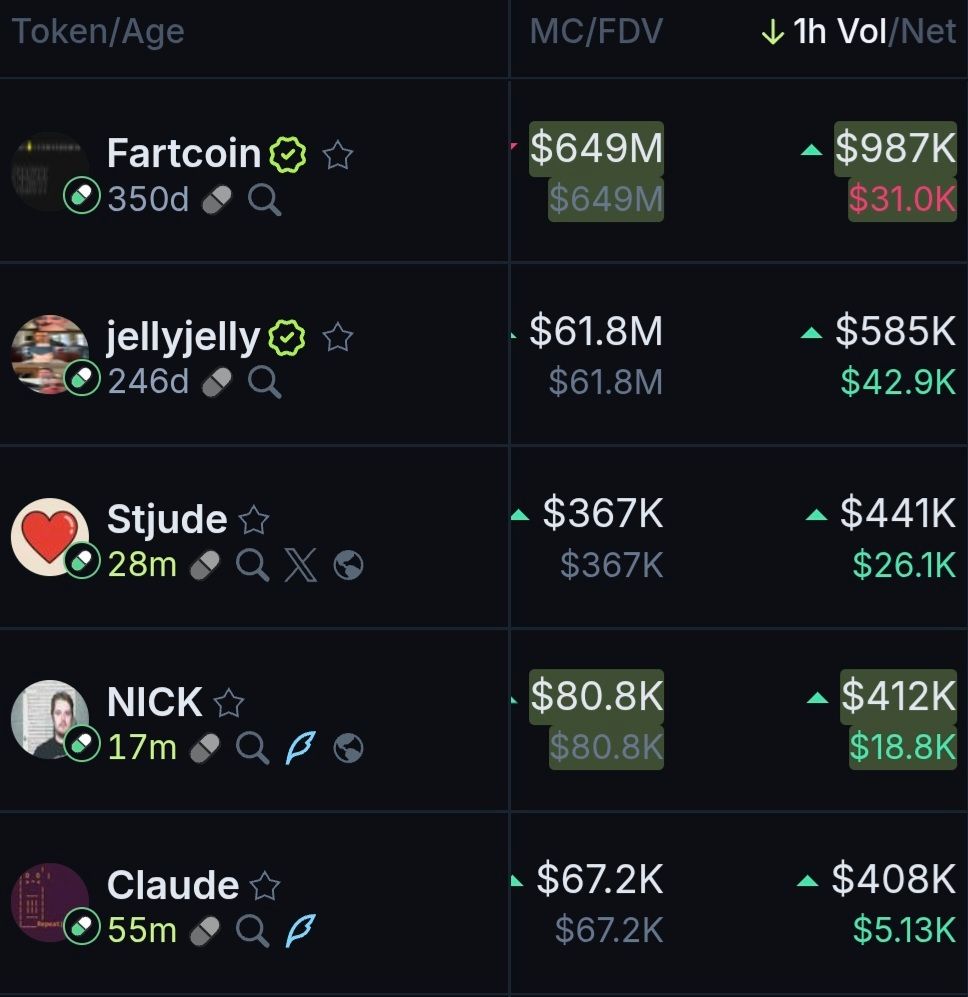The image size is (968, 997).
Task: View the jellyjelly token details
Action: point(183,338)
